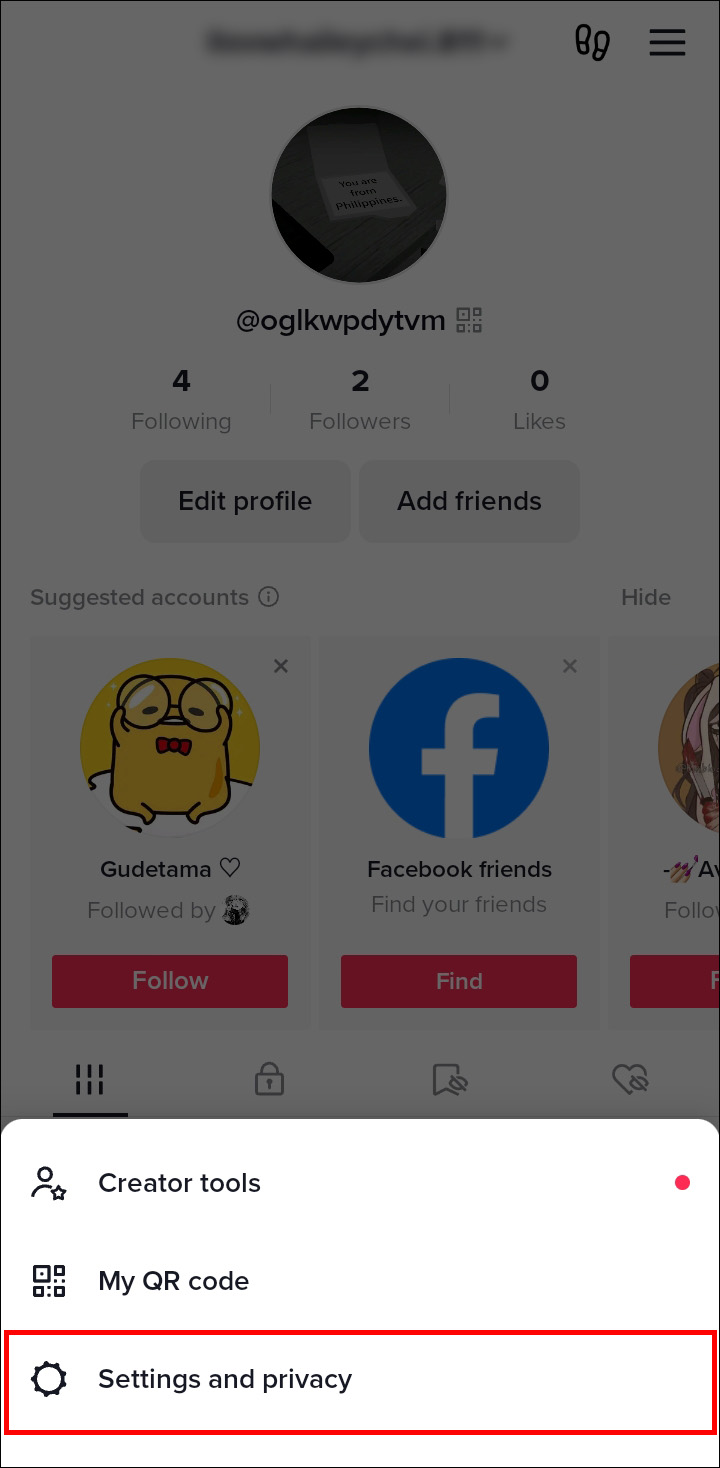Open My QR code
720x1468 pixels.
[173, 1281]
